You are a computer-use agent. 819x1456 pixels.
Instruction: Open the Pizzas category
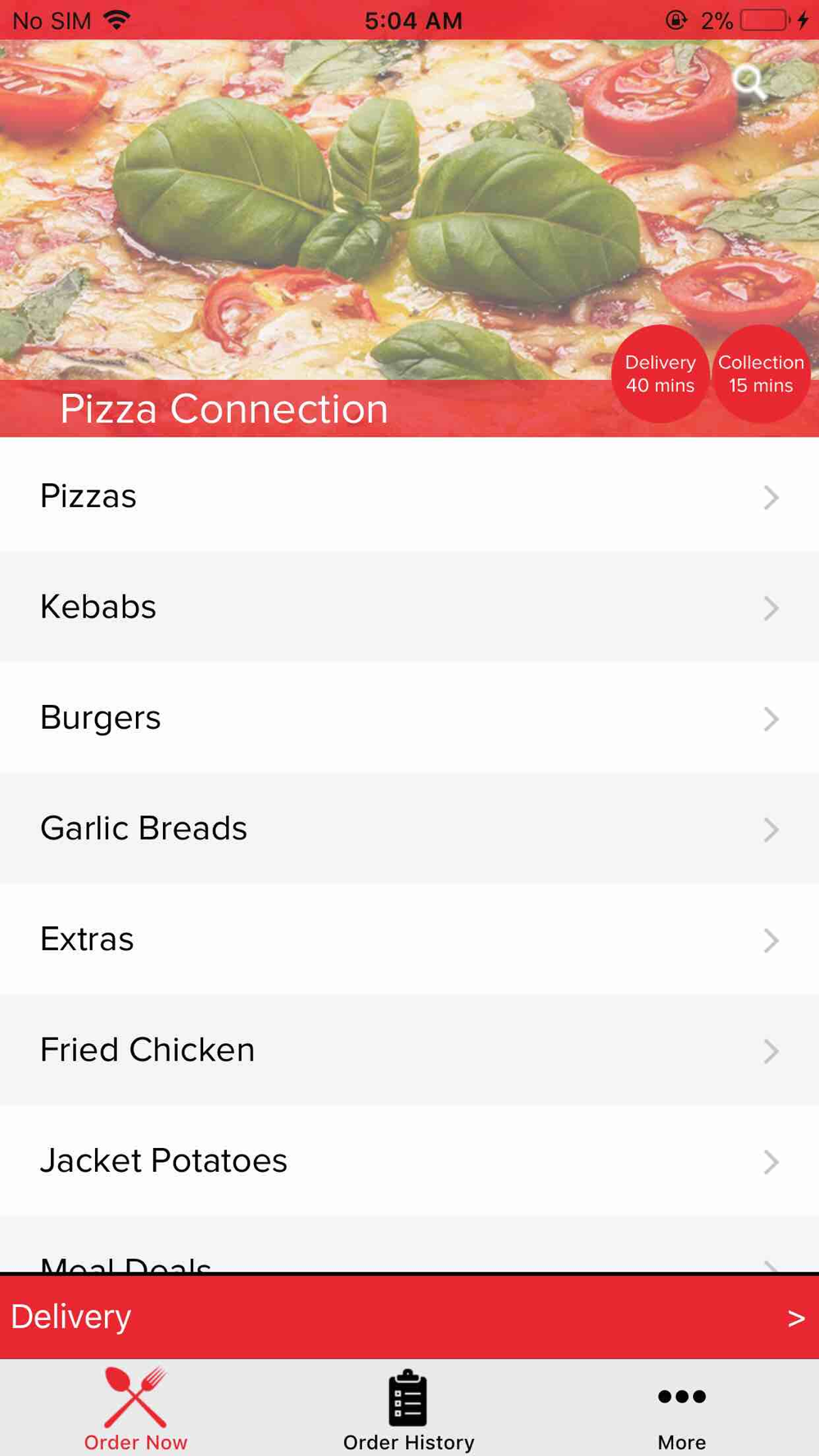click(x=409, y=496)
